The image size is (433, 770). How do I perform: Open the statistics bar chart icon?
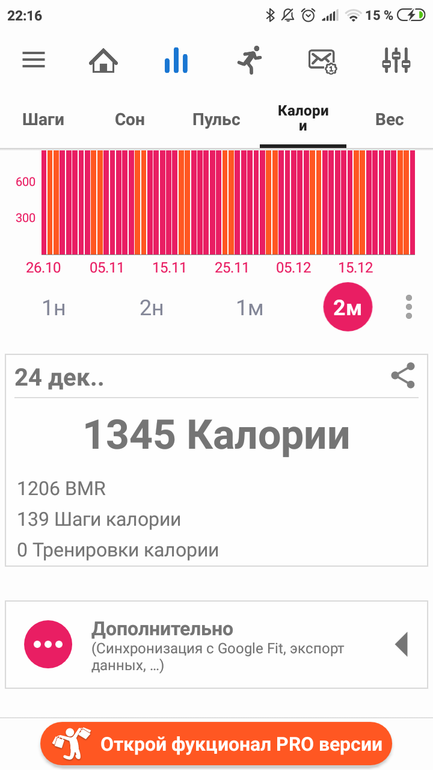(176, 60)
